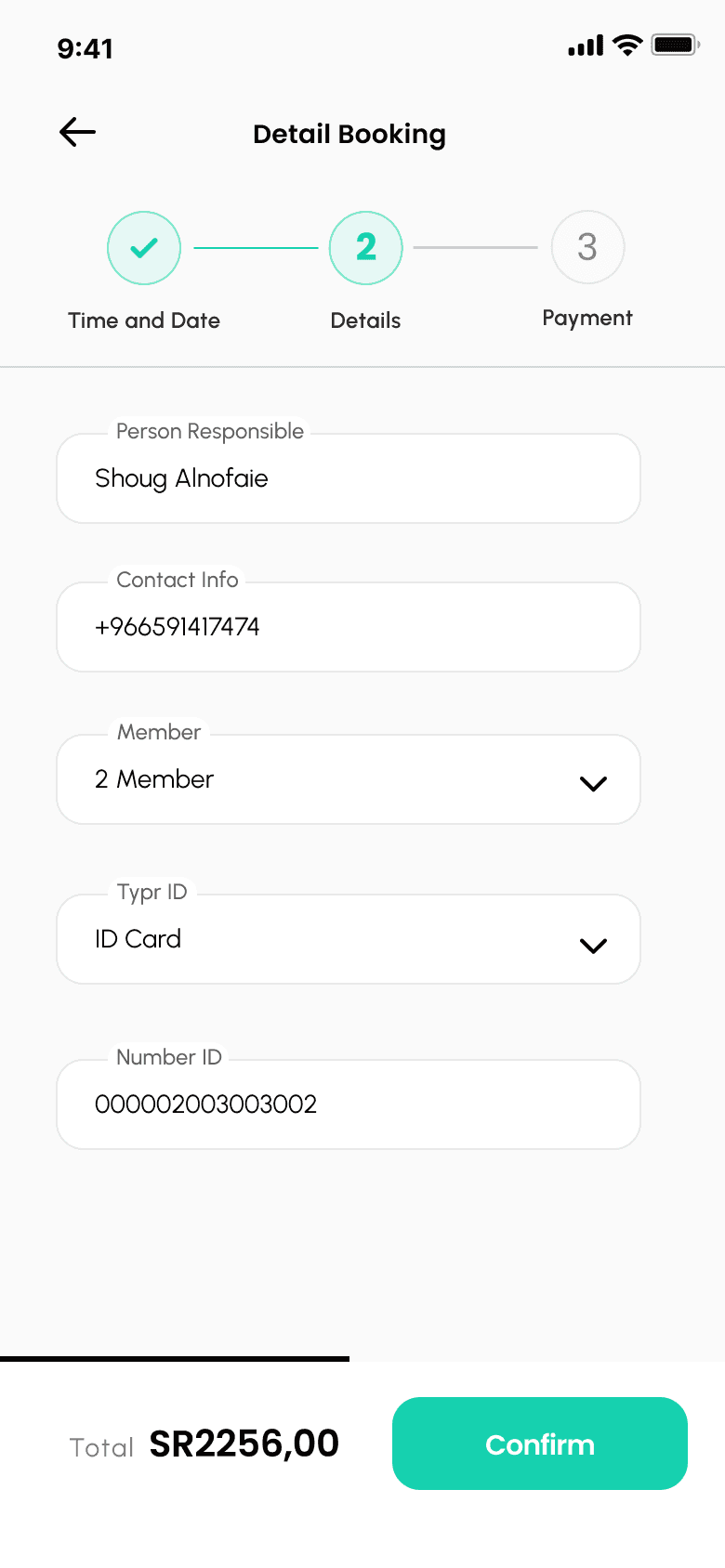725x1568 pixels.
Task: Jump to the Payment step
Action: [x=587, y=247]
